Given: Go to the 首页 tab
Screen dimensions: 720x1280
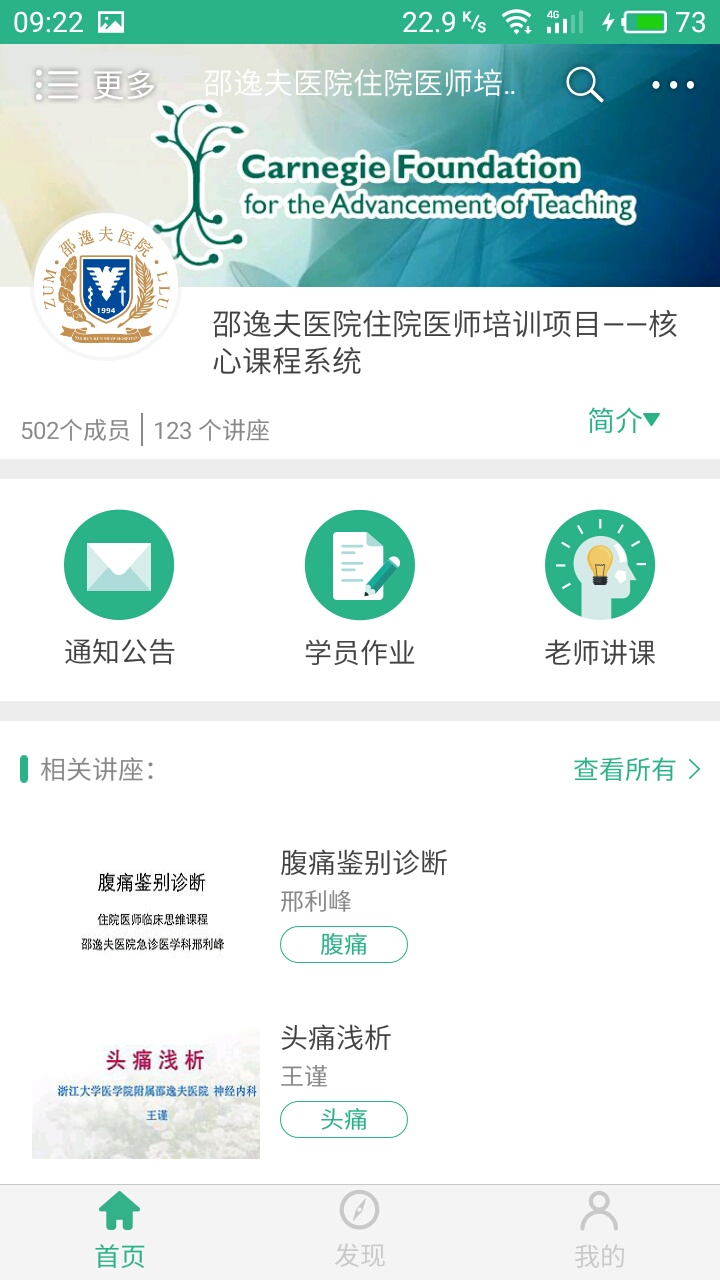Looking at the screenshot, I should [x=119, y=1231].
